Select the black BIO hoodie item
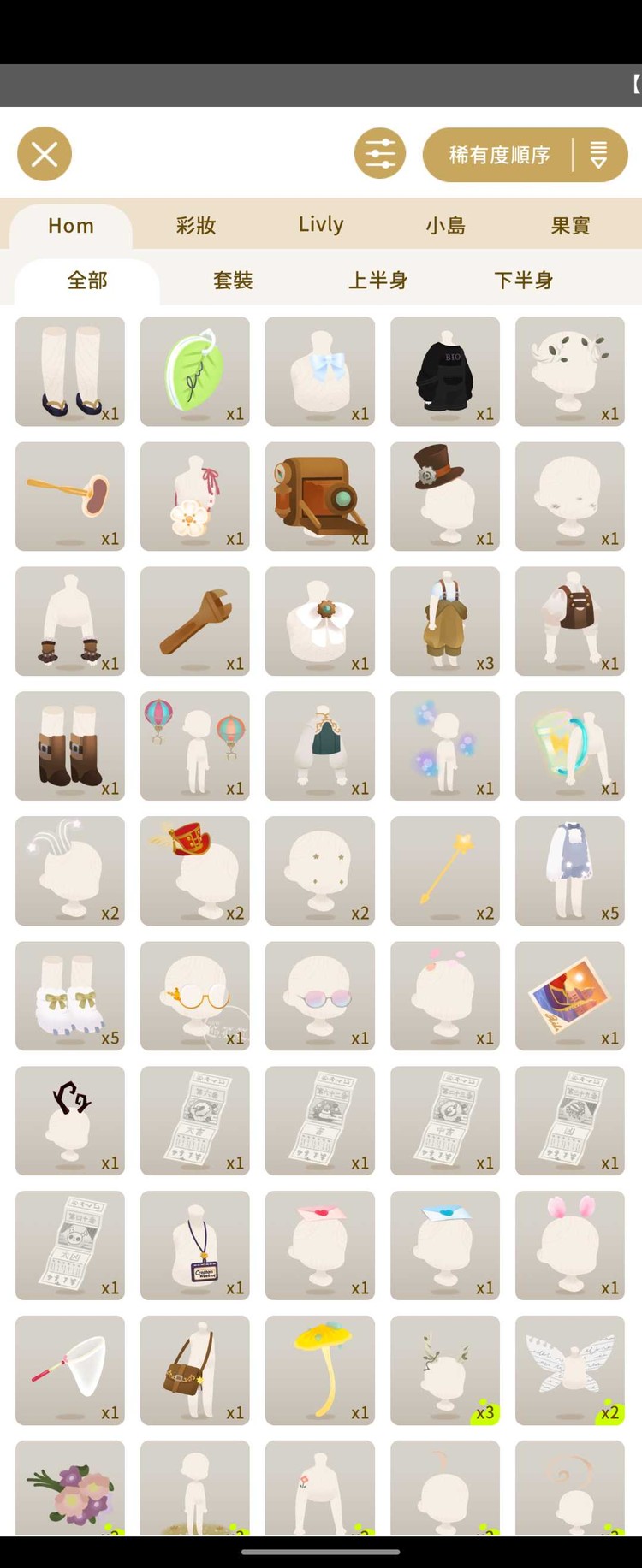642x1568 pixels. coord(444,371)
